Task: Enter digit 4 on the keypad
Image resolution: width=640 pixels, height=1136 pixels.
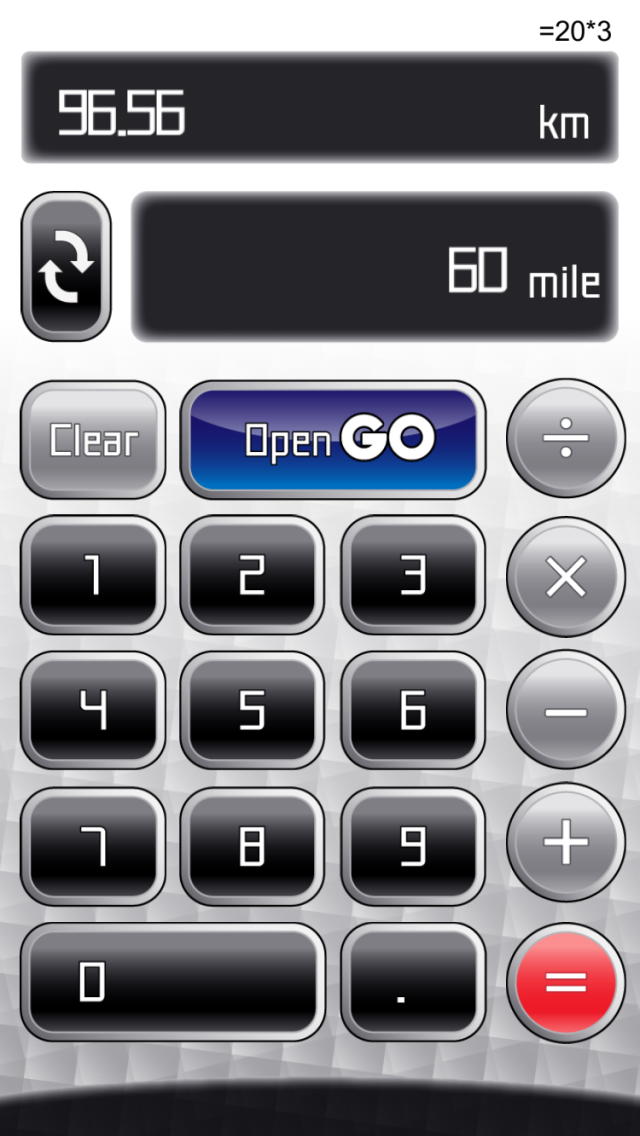Action: (x=93, y=710)
